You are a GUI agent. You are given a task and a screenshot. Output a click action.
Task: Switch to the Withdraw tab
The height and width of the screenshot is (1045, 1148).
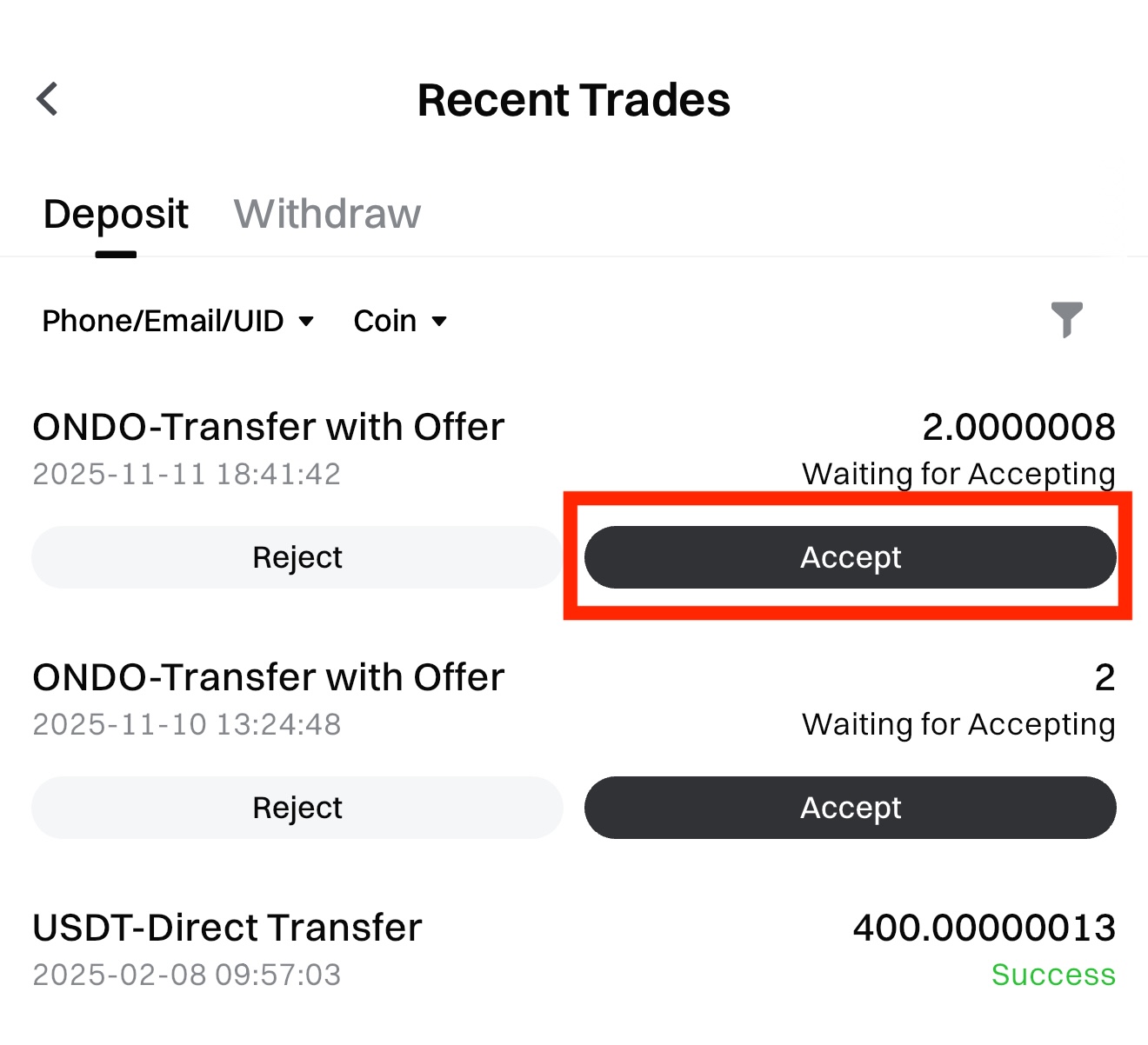pyautogui.click(x=327, y=214)
